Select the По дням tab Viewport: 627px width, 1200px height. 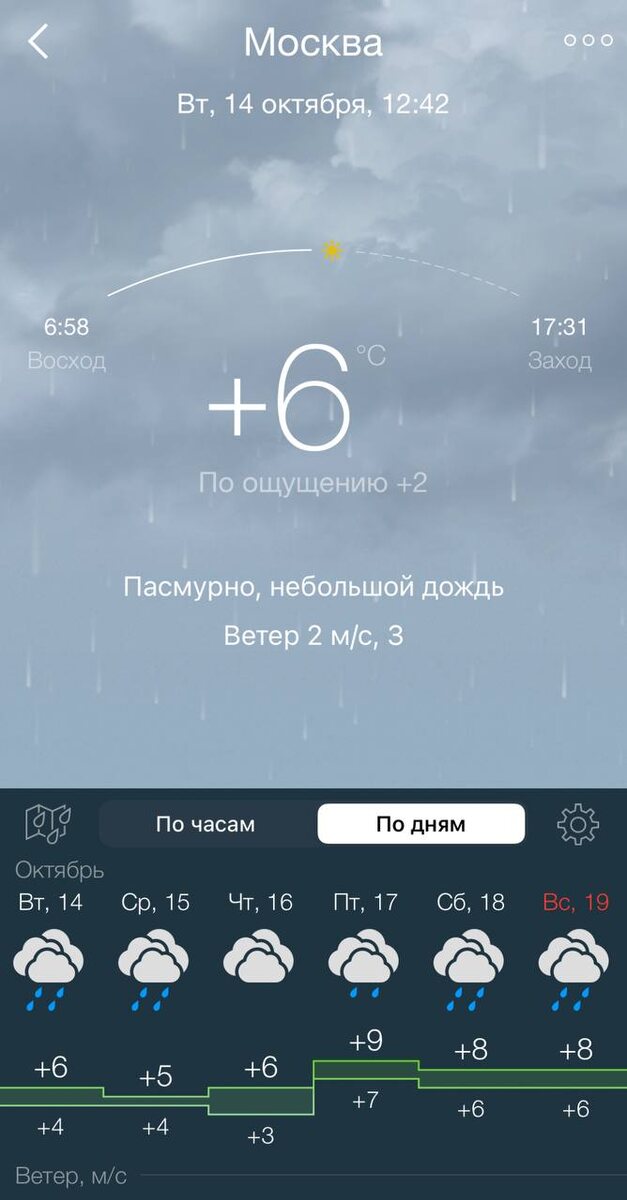point(421,825)
